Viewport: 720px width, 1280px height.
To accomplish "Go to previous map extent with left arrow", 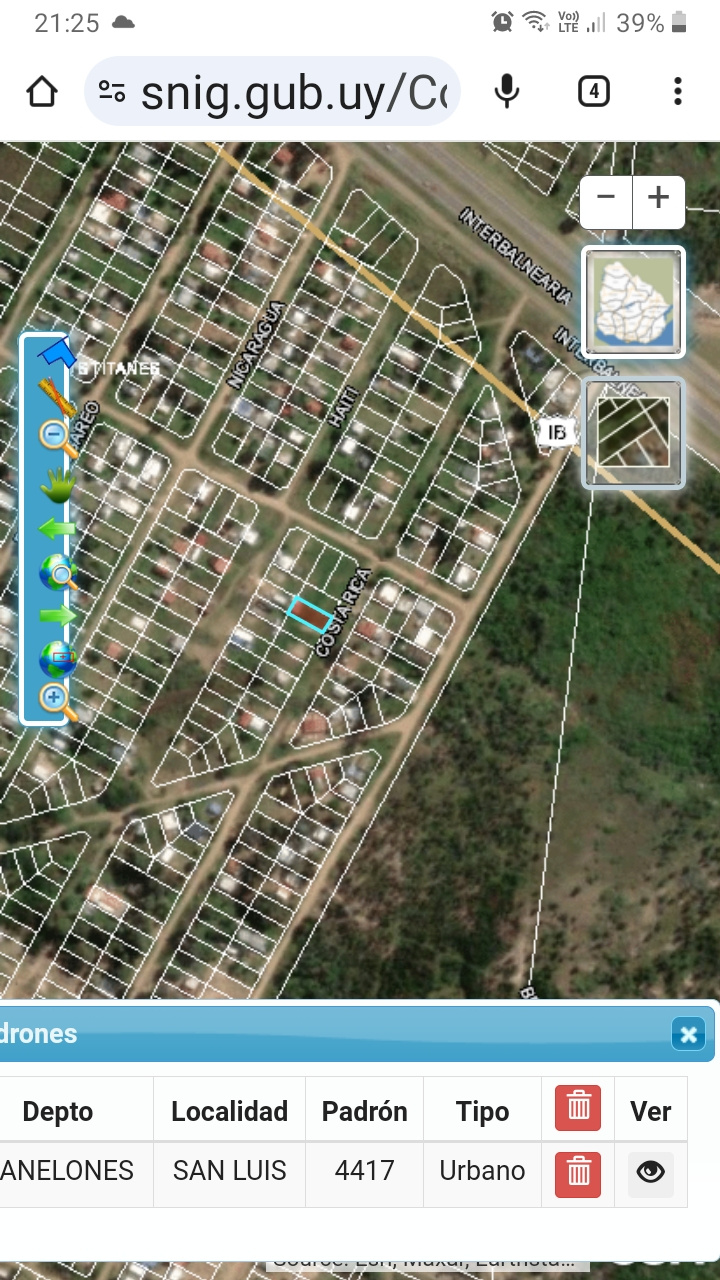I will pos(57,528).
